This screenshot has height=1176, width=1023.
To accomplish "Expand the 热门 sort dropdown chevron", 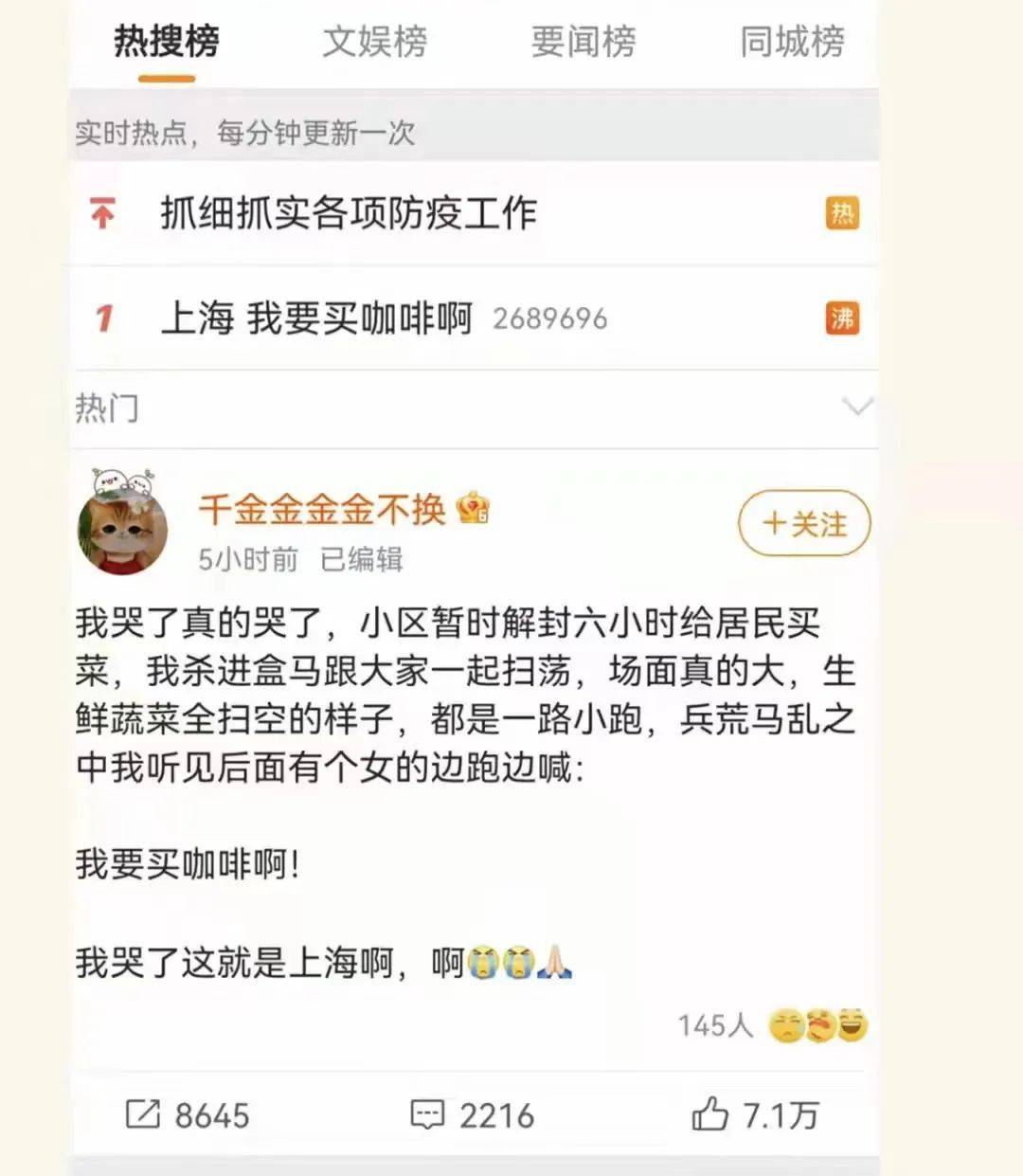I will click(x=856, y=408).
